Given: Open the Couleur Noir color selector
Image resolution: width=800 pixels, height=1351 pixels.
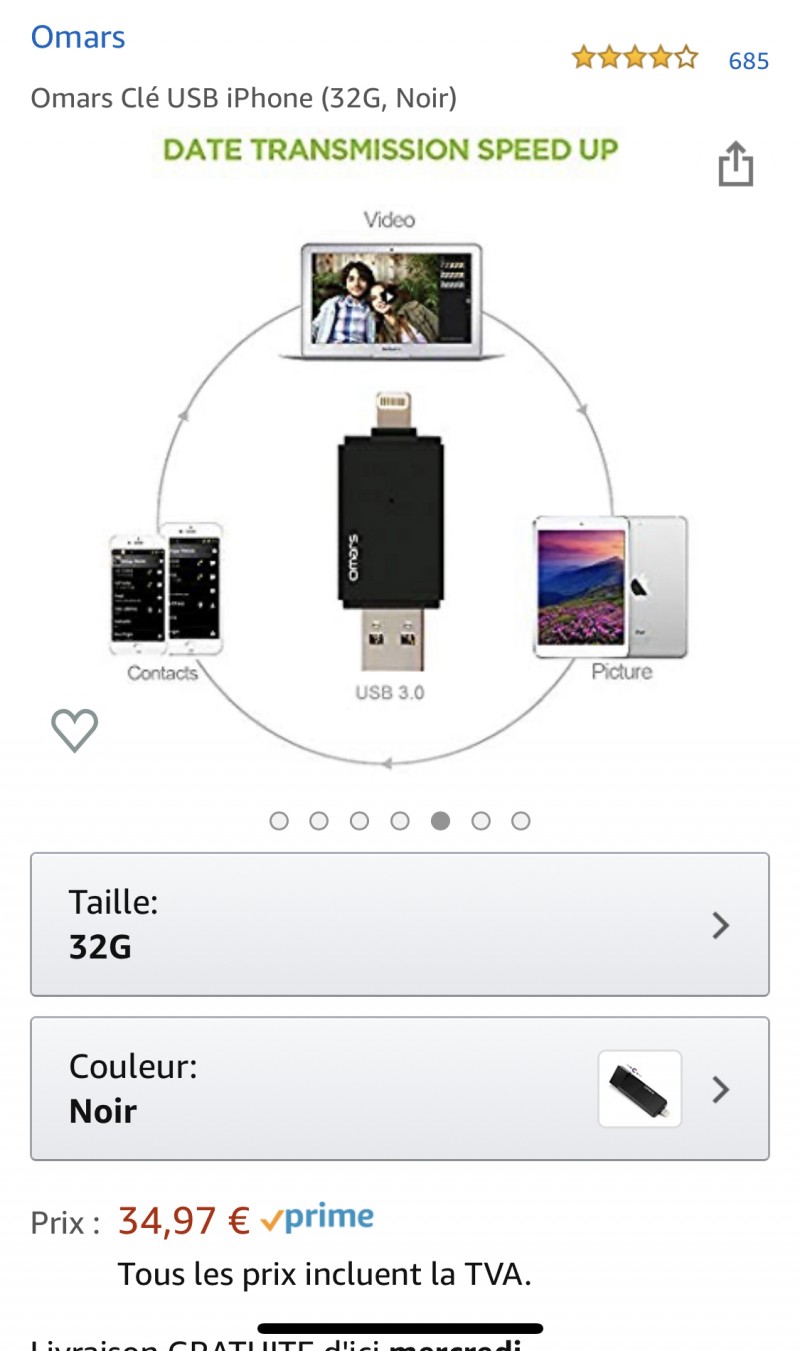Looking at the screenshot, I should click(400, 1088).
